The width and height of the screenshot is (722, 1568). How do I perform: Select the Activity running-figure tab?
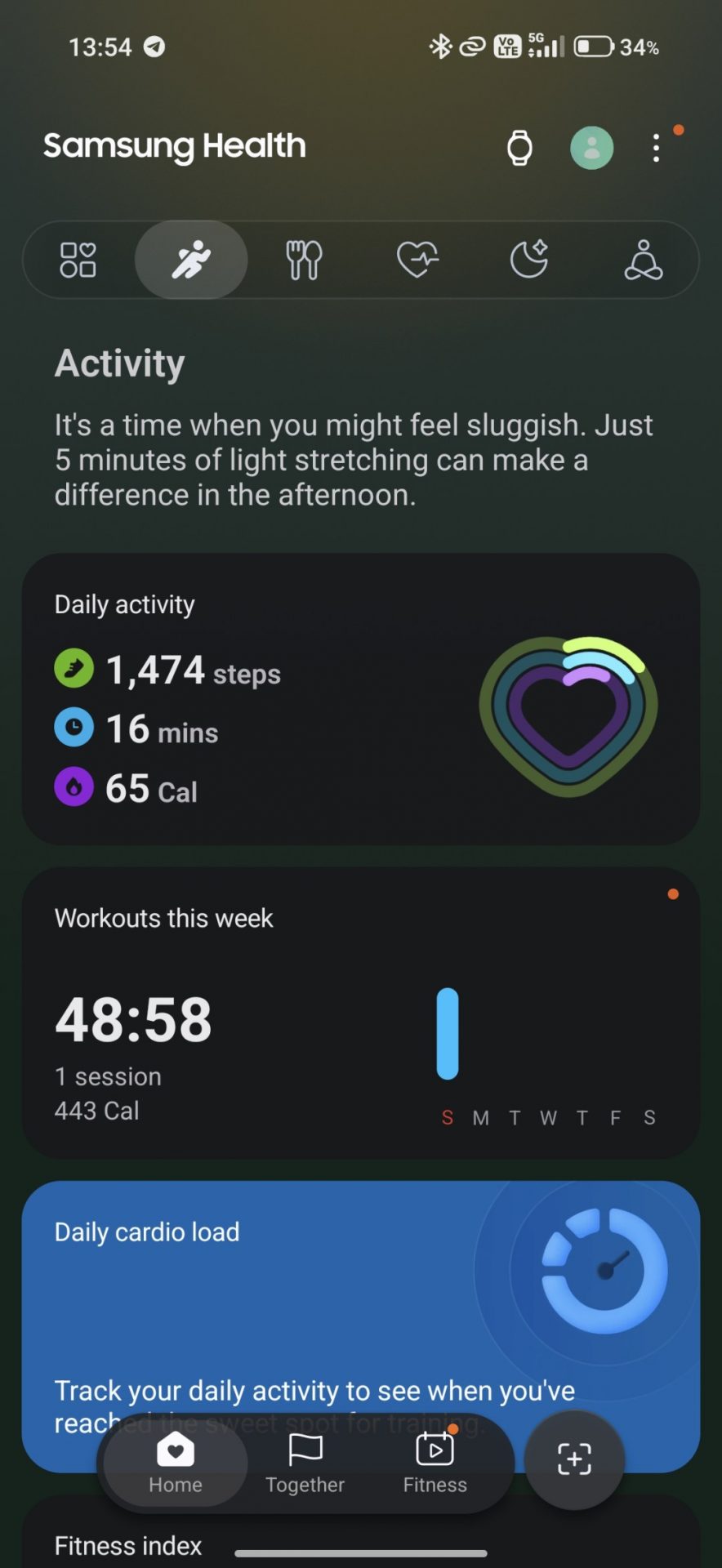(x=191, y=260)
